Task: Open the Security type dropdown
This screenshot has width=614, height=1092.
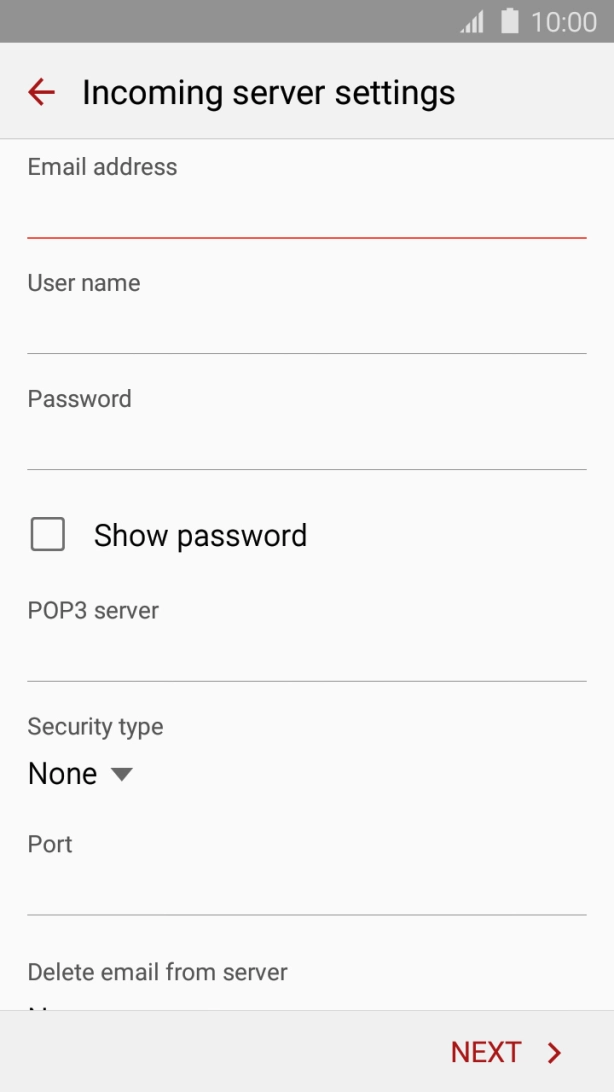Action: pyautogui.click(x=80, y=774)
